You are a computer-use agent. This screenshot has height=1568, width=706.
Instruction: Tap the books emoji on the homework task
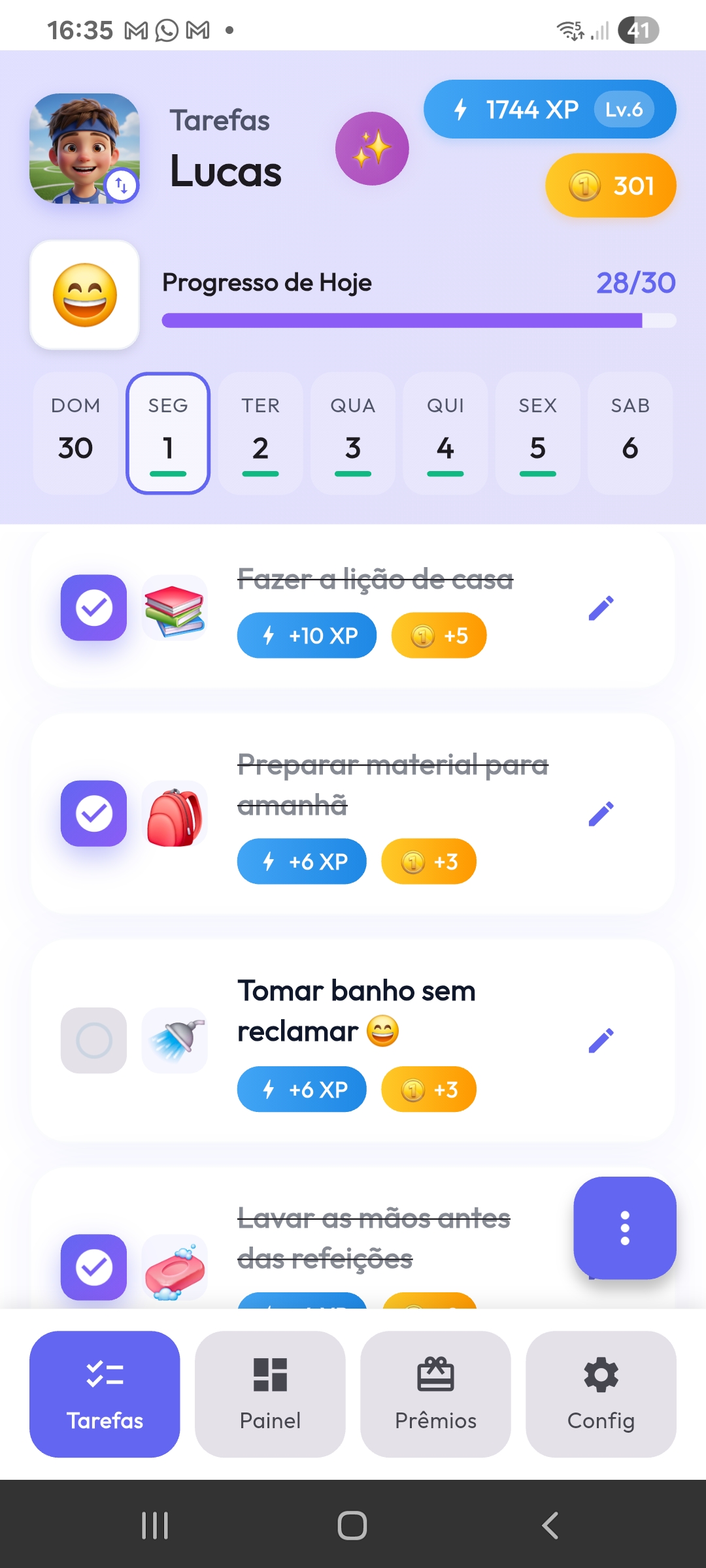[175, 608]
